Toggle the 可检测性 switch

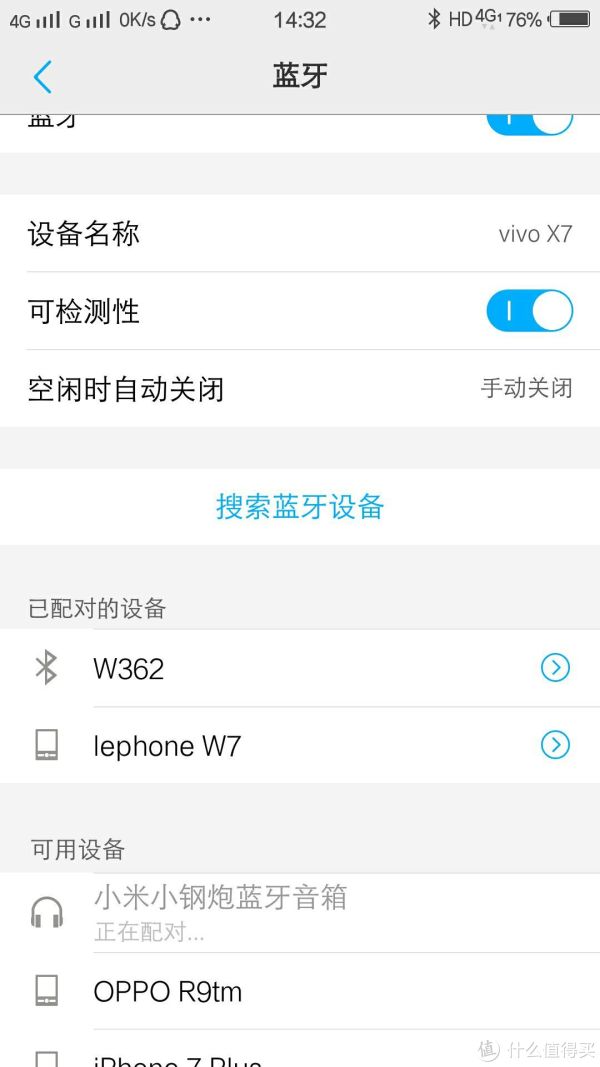(x=529, y=311)
